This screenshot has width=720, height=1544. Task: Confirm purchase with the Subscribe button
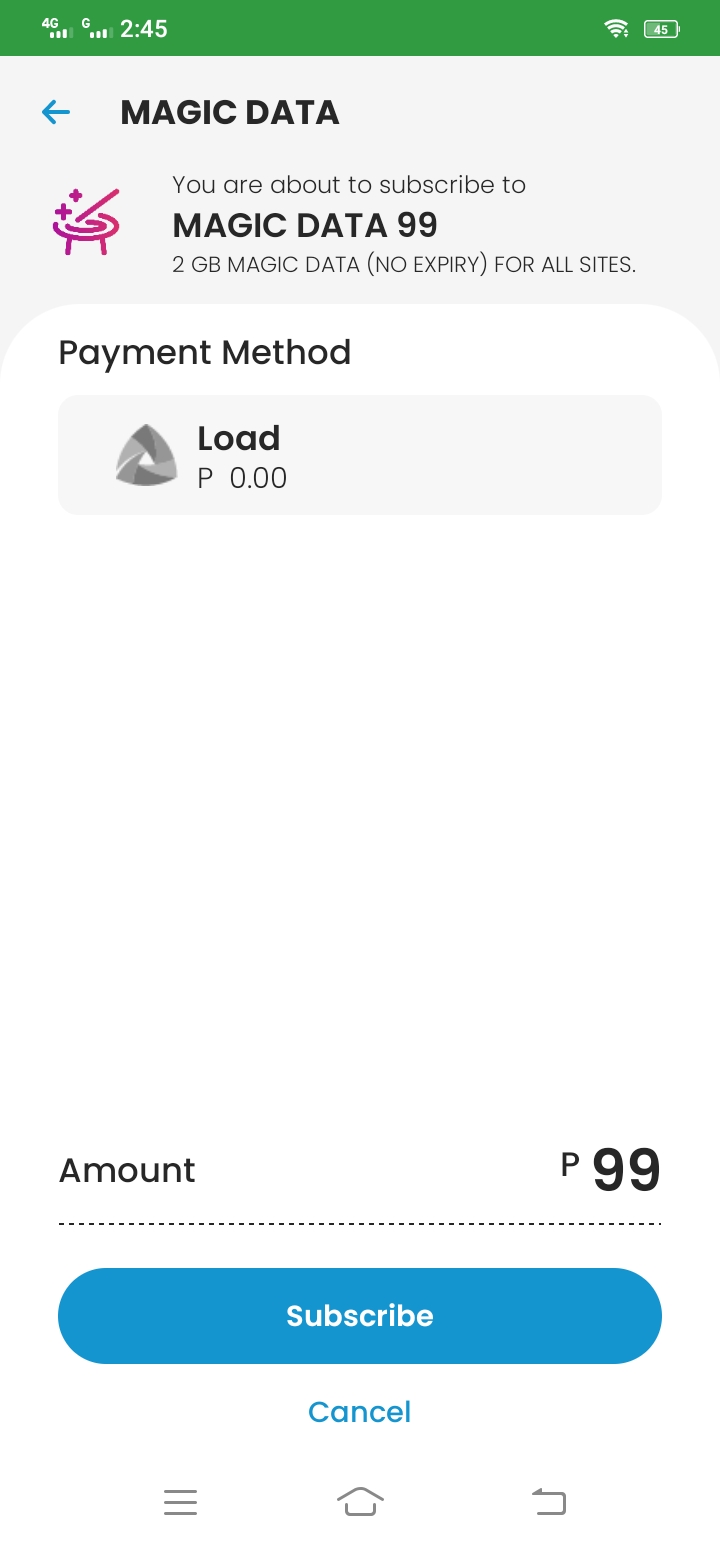360,1316
